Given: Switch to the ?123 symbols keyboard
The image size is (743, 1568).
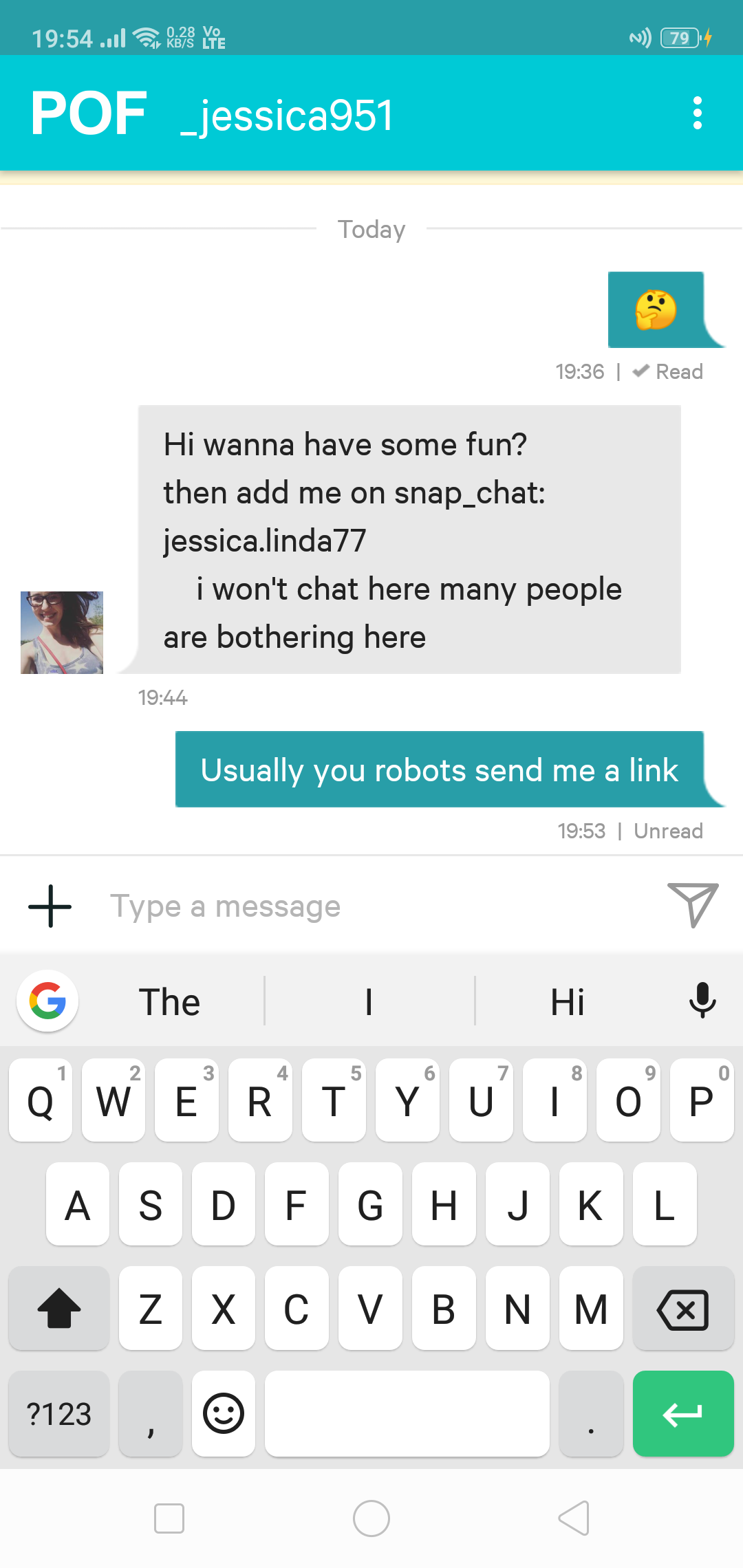Looking at the screenshot, I should tap(58, 1413).
